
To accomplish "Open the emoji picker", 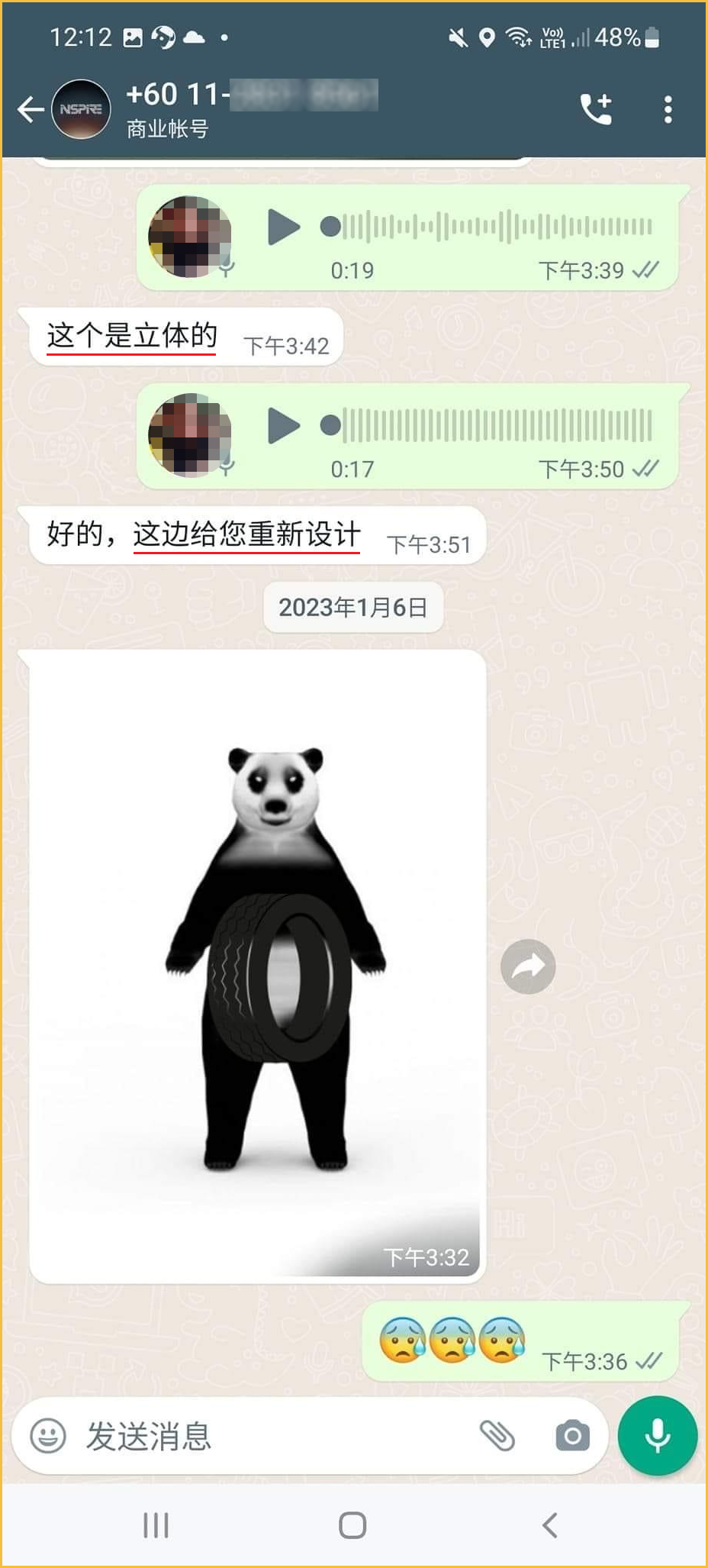I will tap(48, 1436).
